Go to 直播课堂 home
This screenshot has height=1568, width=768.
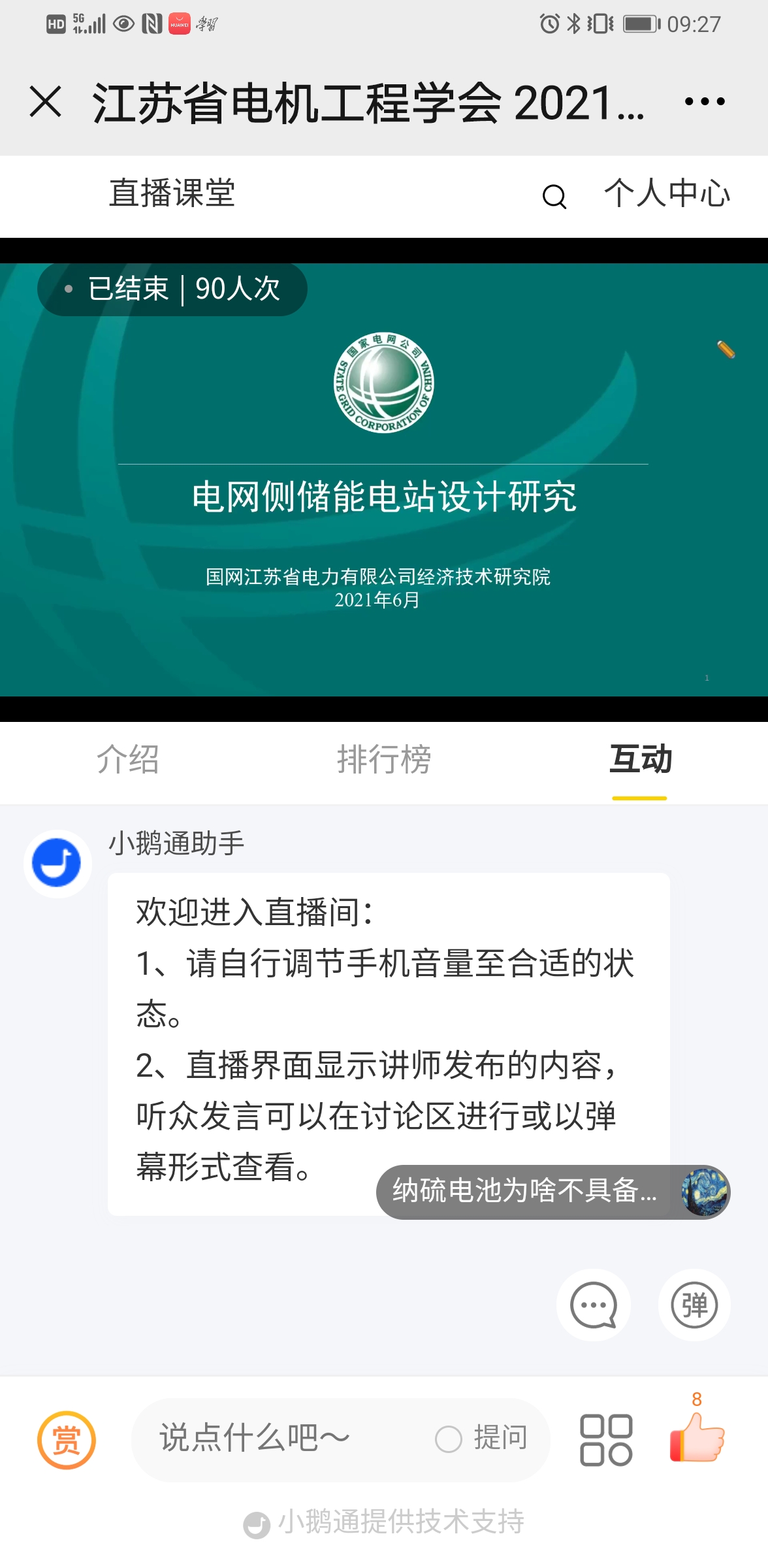pos(172,194)
